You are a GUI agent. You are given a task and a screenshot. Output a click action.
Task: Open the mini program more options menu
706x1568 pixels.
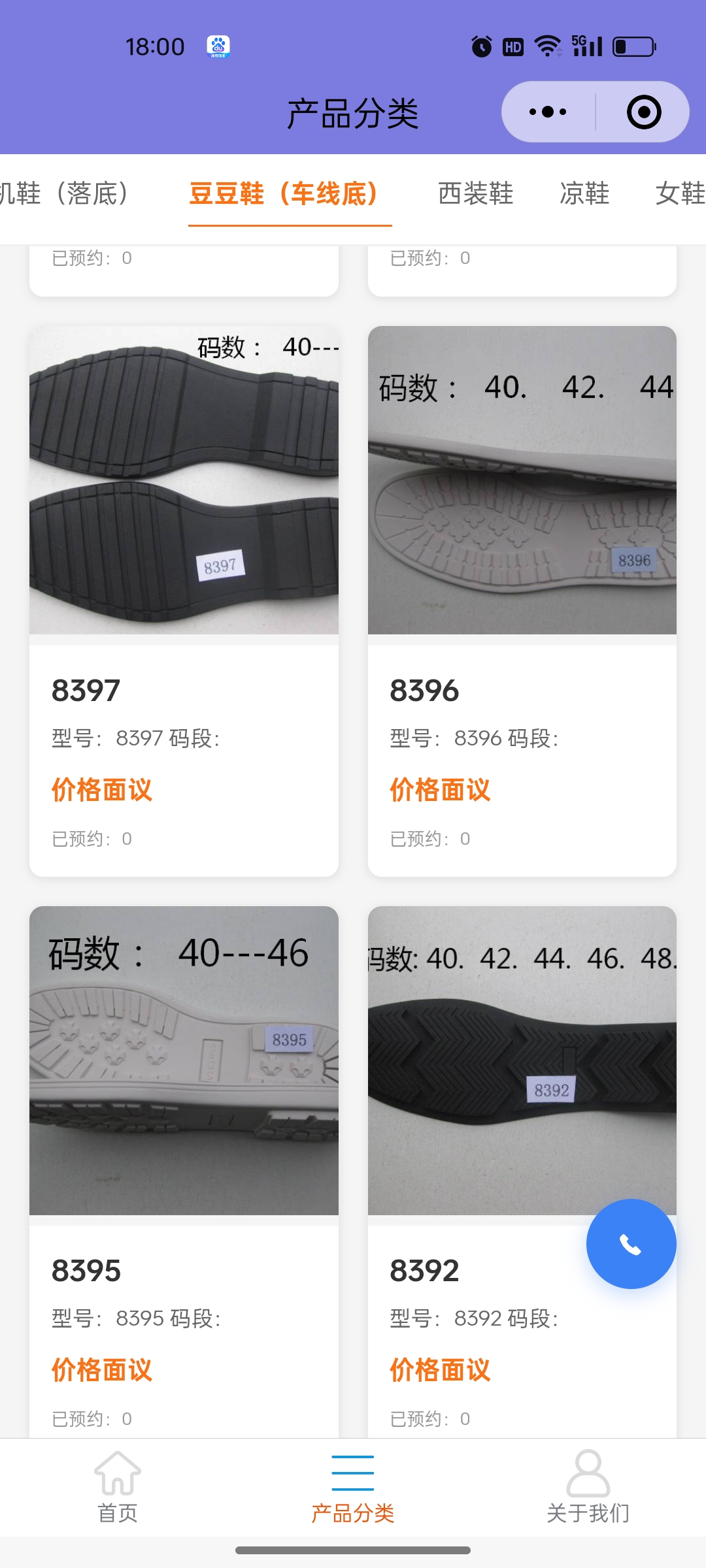[548, 112]
